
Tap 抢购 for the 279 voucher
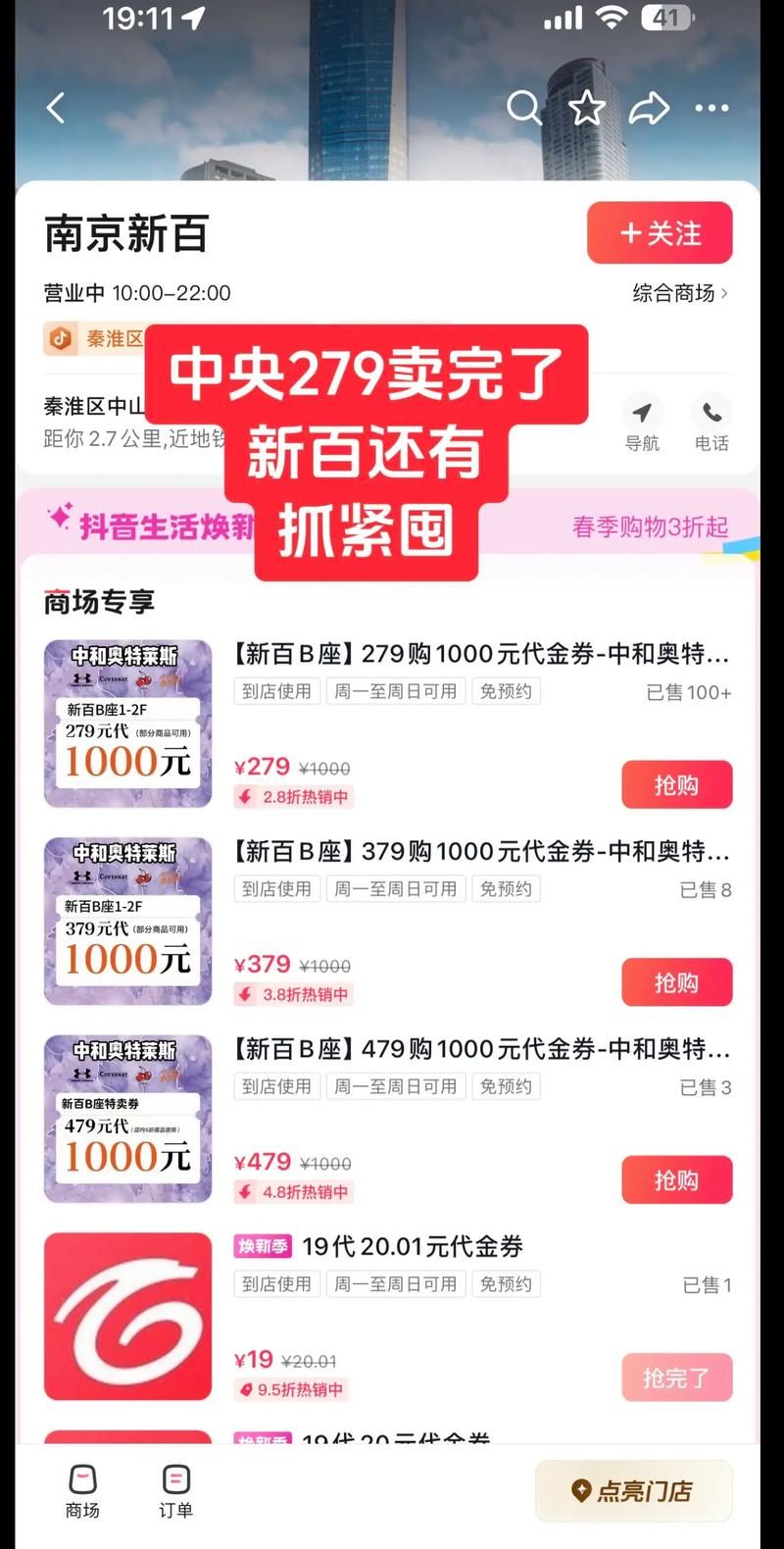click(676, 784)
